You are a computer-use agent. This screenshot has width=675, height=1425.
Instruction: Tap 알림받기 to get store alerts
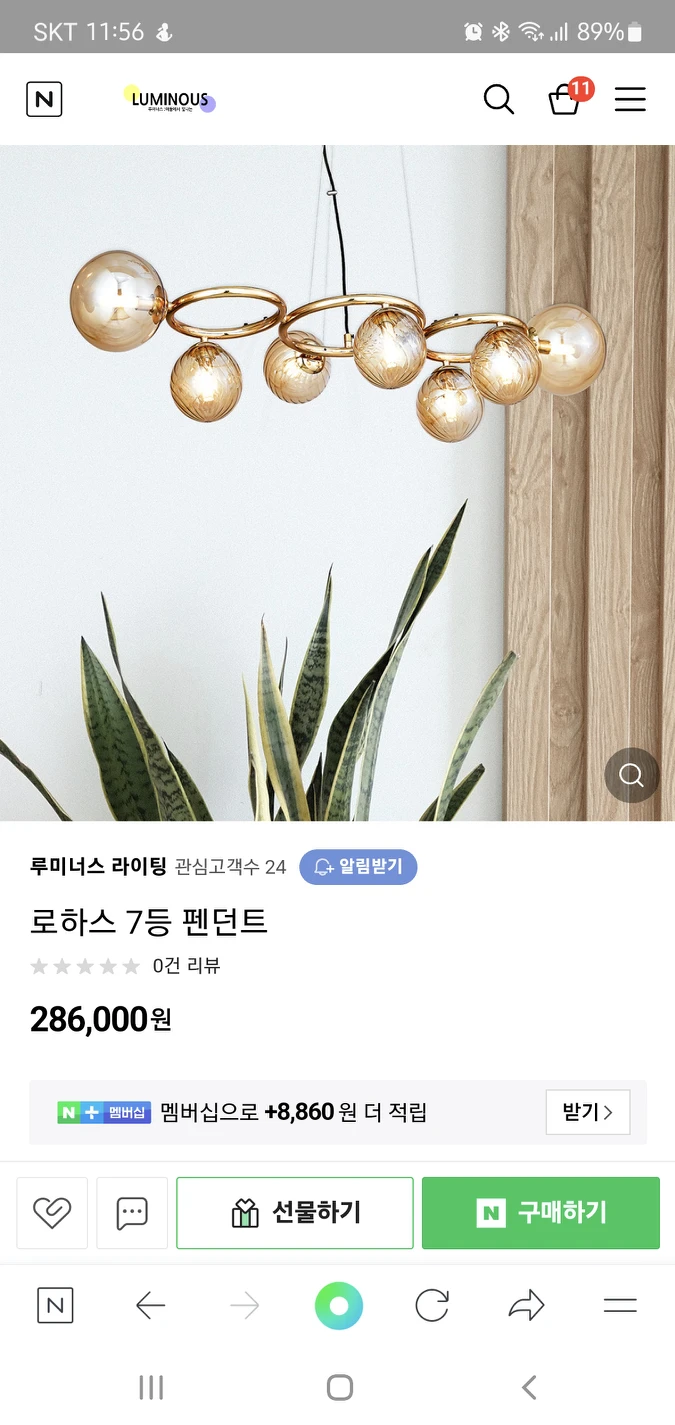click(358, 866)
